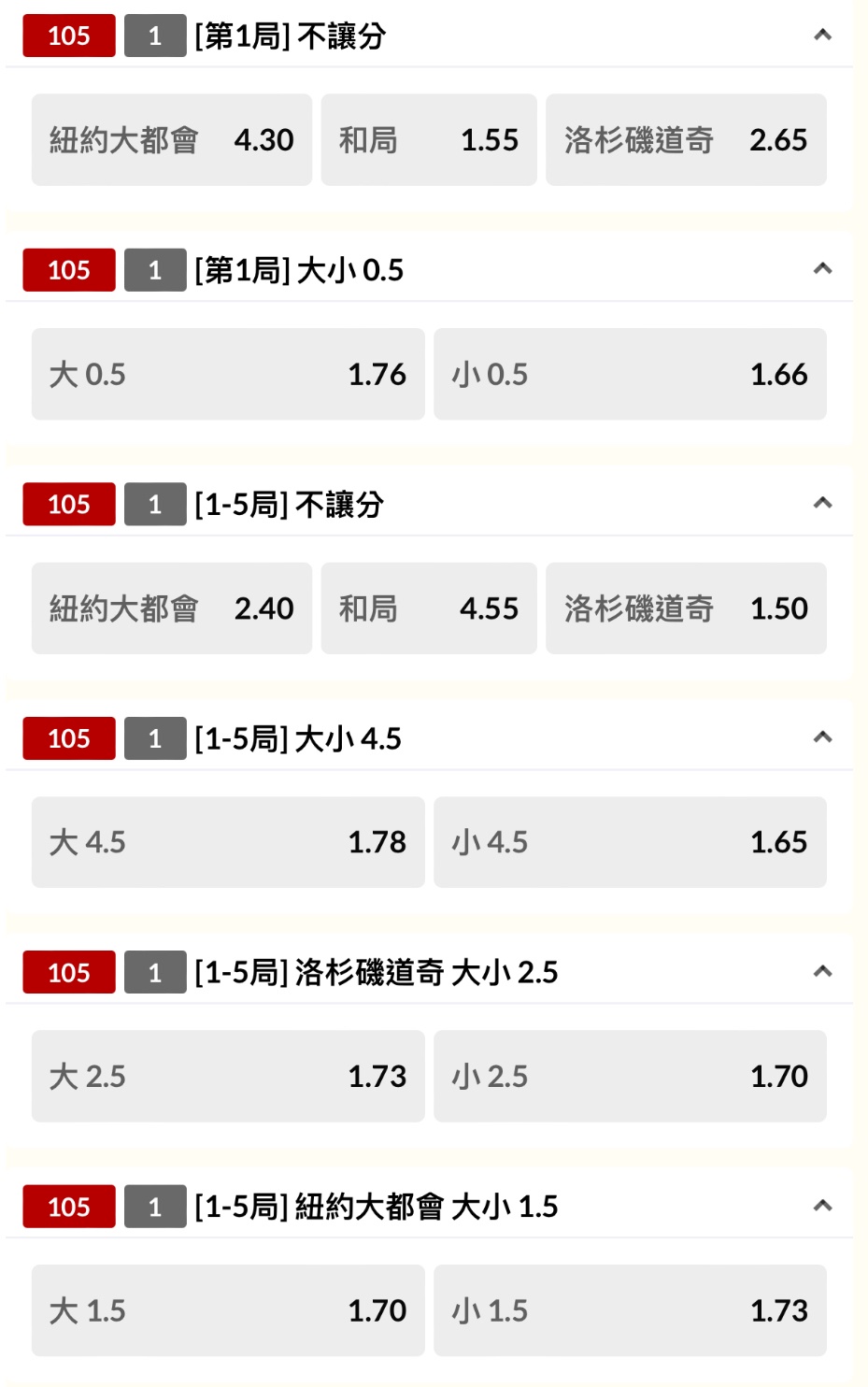Collapse the 洛杉磯道奇 大小 2.5 section
The image size is (868, 1387).
click(822, 972)
